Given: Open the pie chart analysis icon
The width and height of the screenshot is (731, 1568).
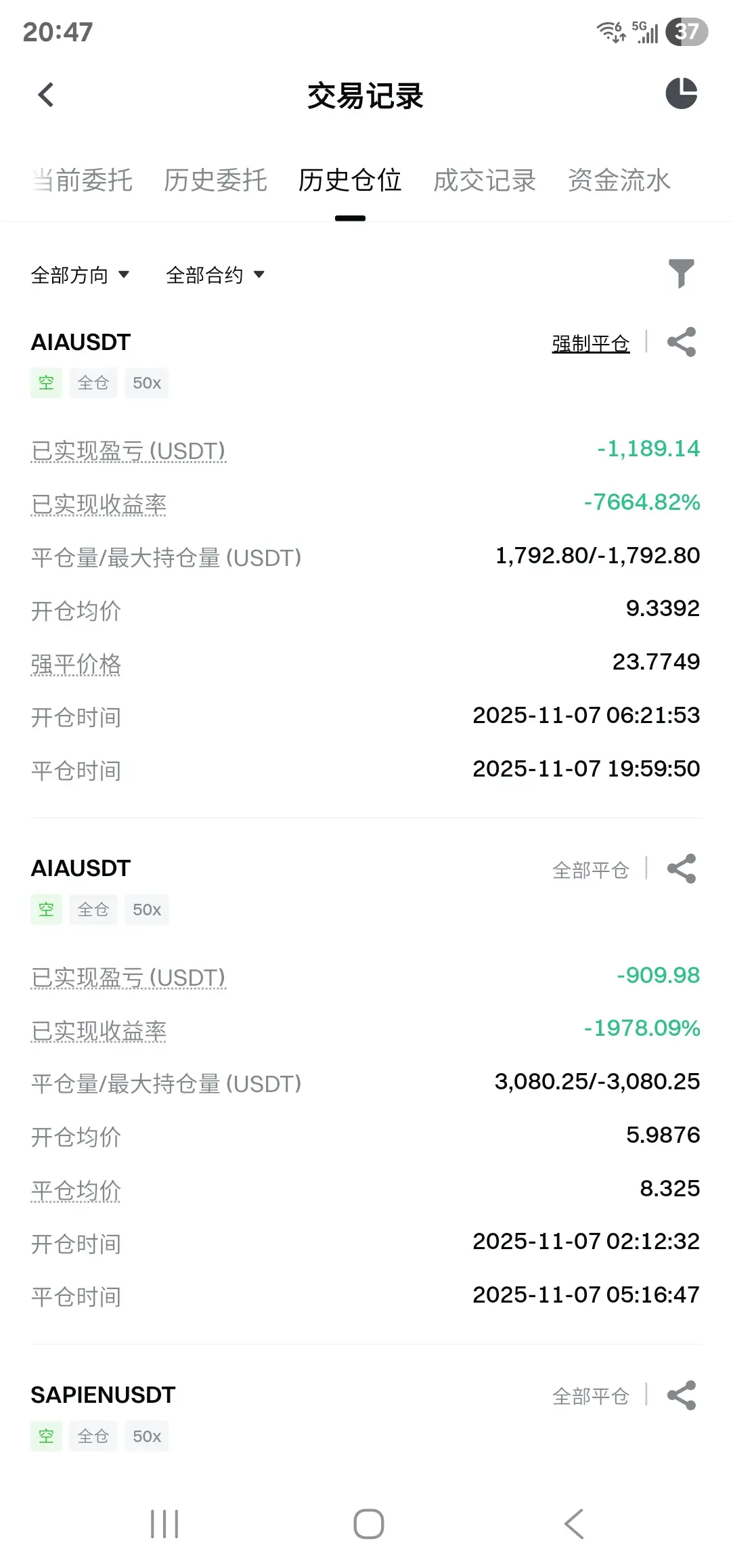Looking at the screenshot, I should (x=681, y=93).
